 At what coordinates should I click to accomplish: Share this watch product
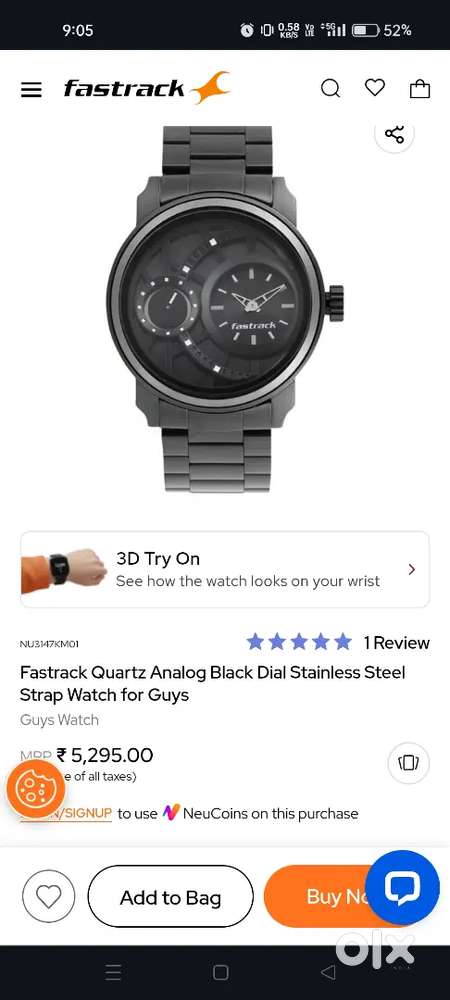395,135
